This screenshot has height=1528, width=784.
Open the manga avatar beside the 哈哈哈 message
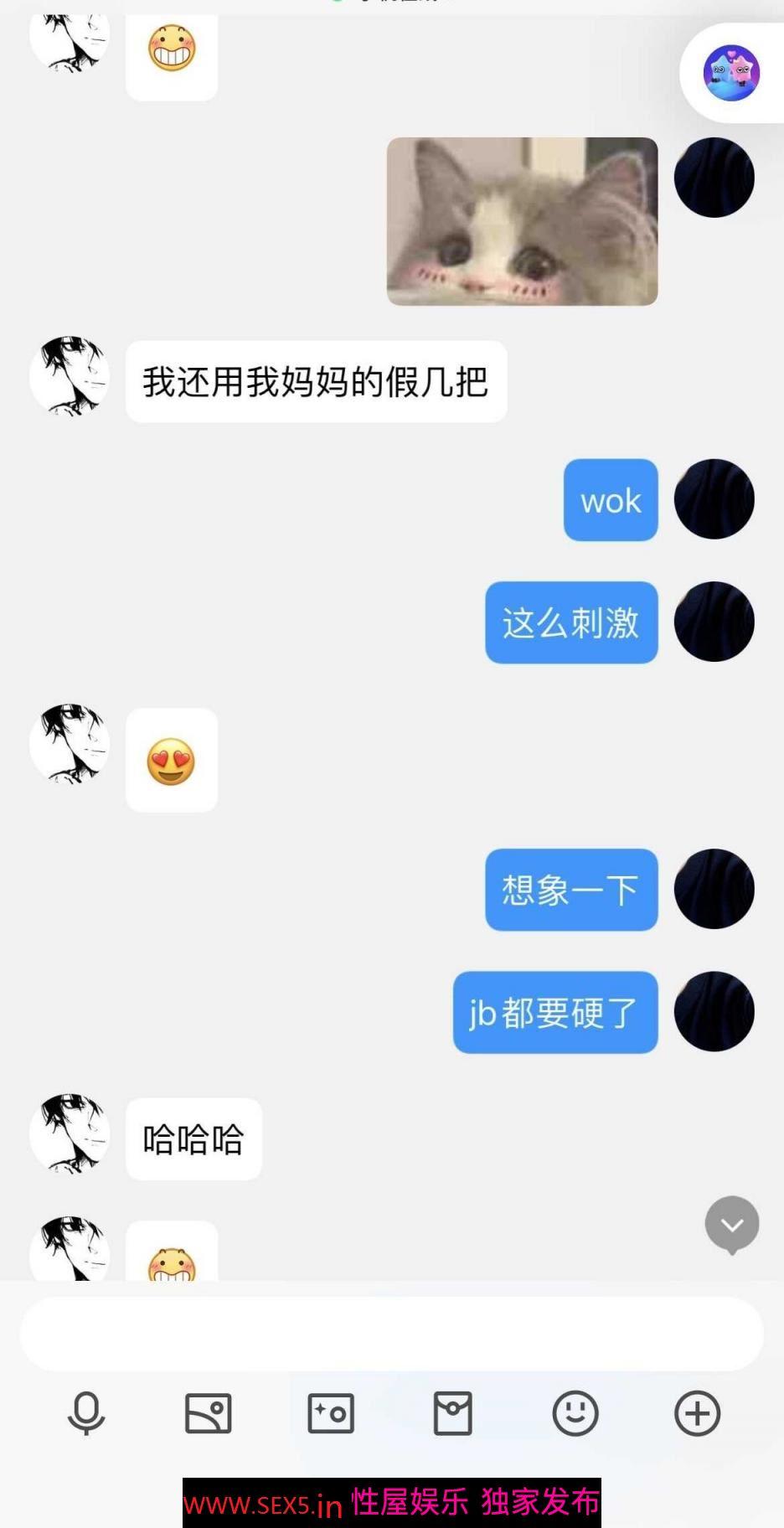click(70, 1133)
